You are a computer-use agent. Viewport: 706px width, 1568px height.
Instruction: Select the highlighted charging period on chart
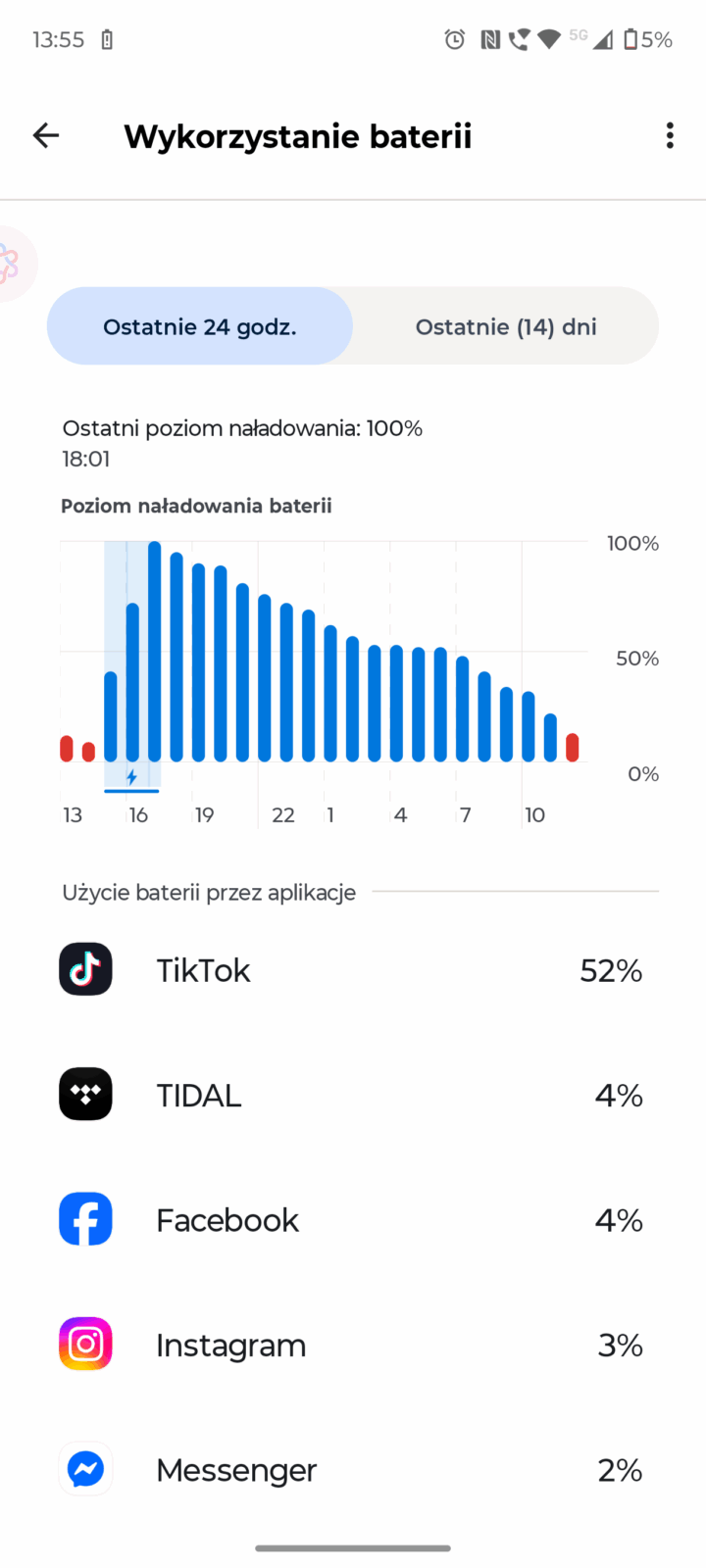point(132,666)
